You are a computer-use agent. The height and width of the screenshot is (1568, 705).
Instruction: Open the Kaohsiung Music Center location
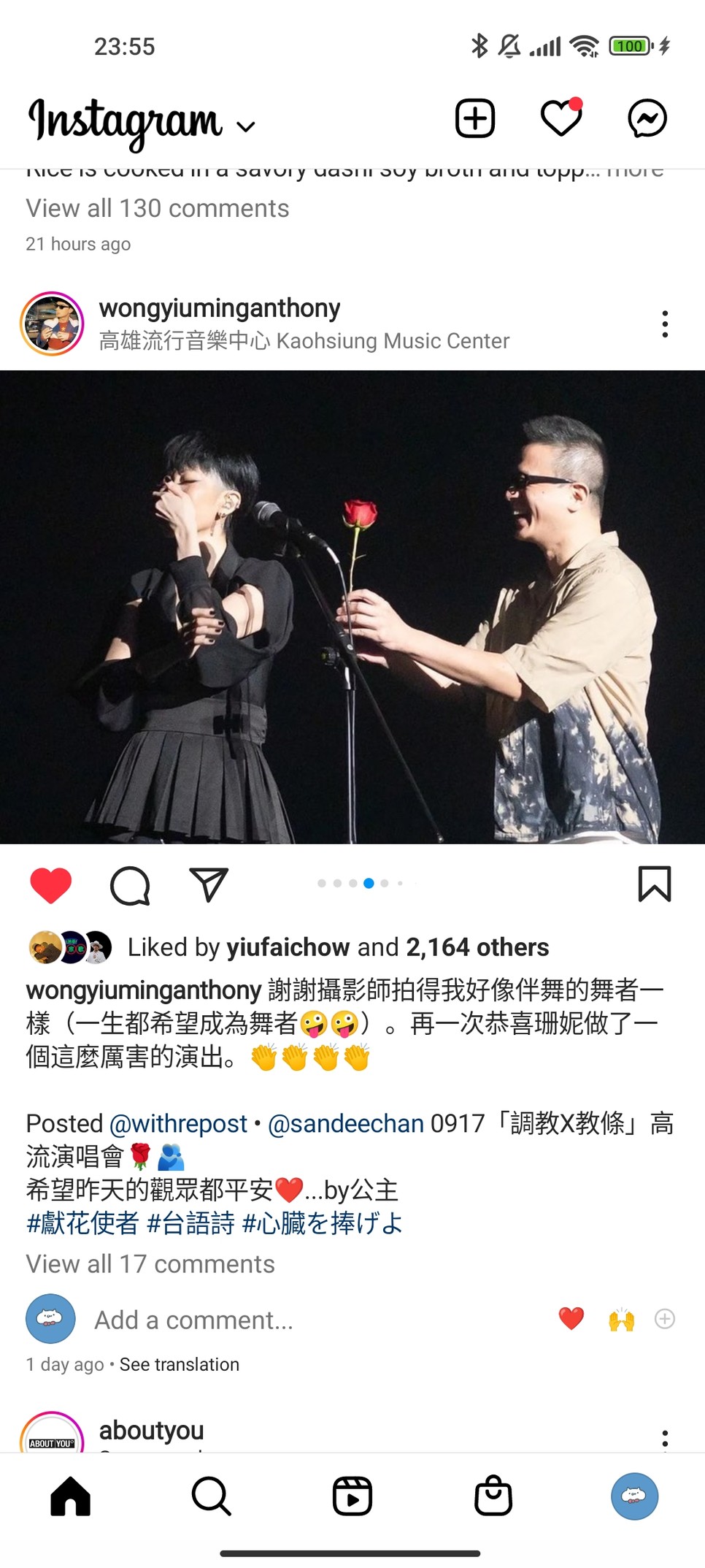[x=304, y=341]
